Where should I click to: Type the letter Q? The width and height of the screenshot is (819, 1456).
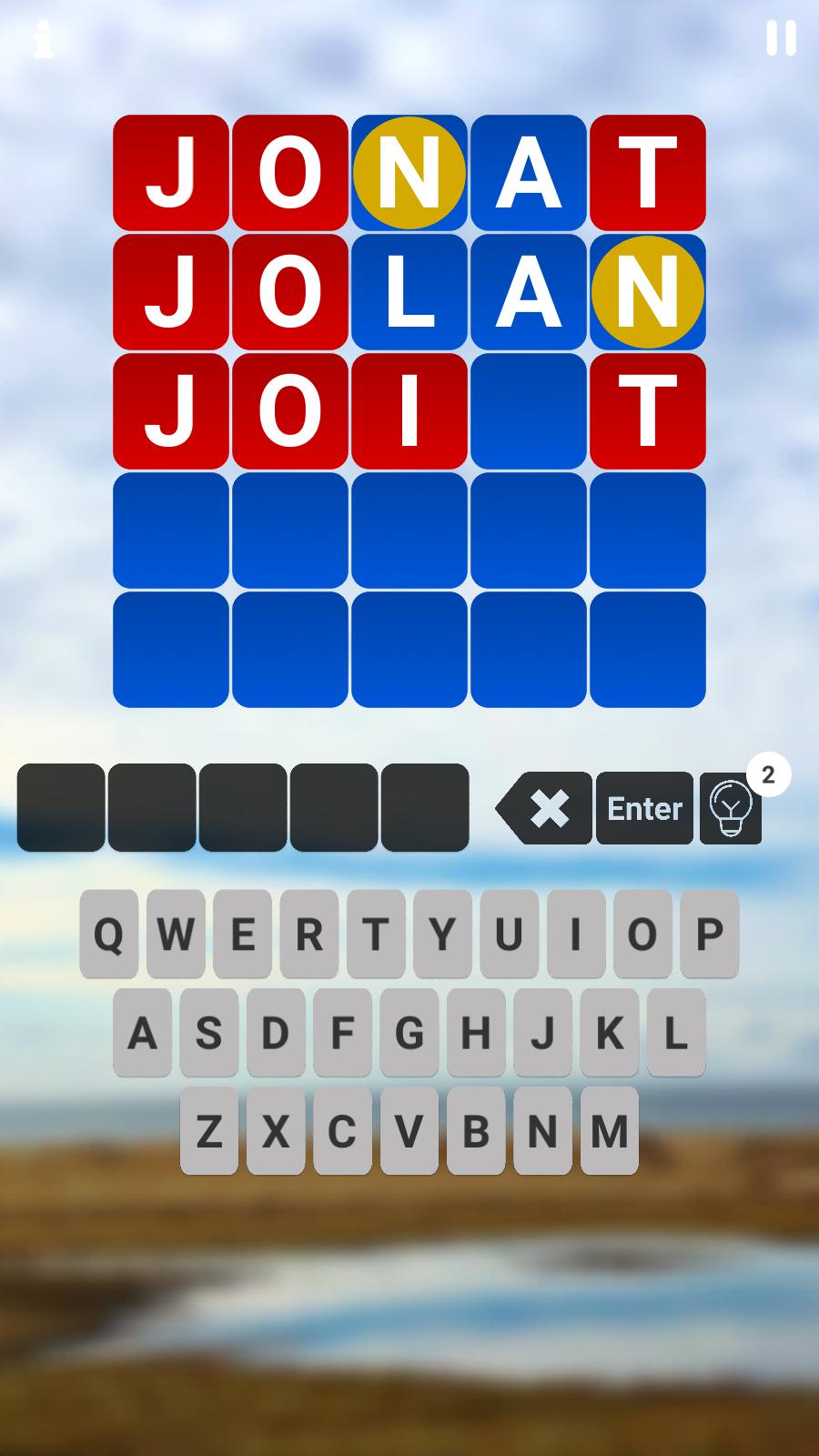[109, 934]
